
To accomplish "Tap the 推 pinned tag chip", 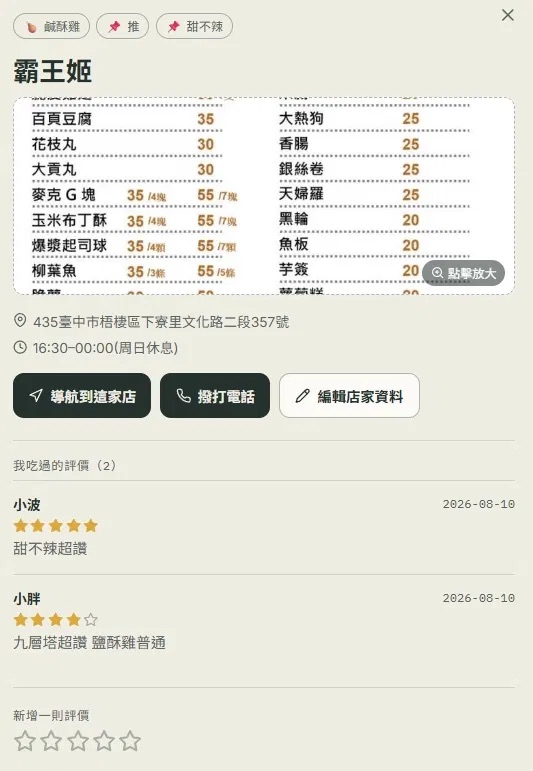I will pos(122,26).
